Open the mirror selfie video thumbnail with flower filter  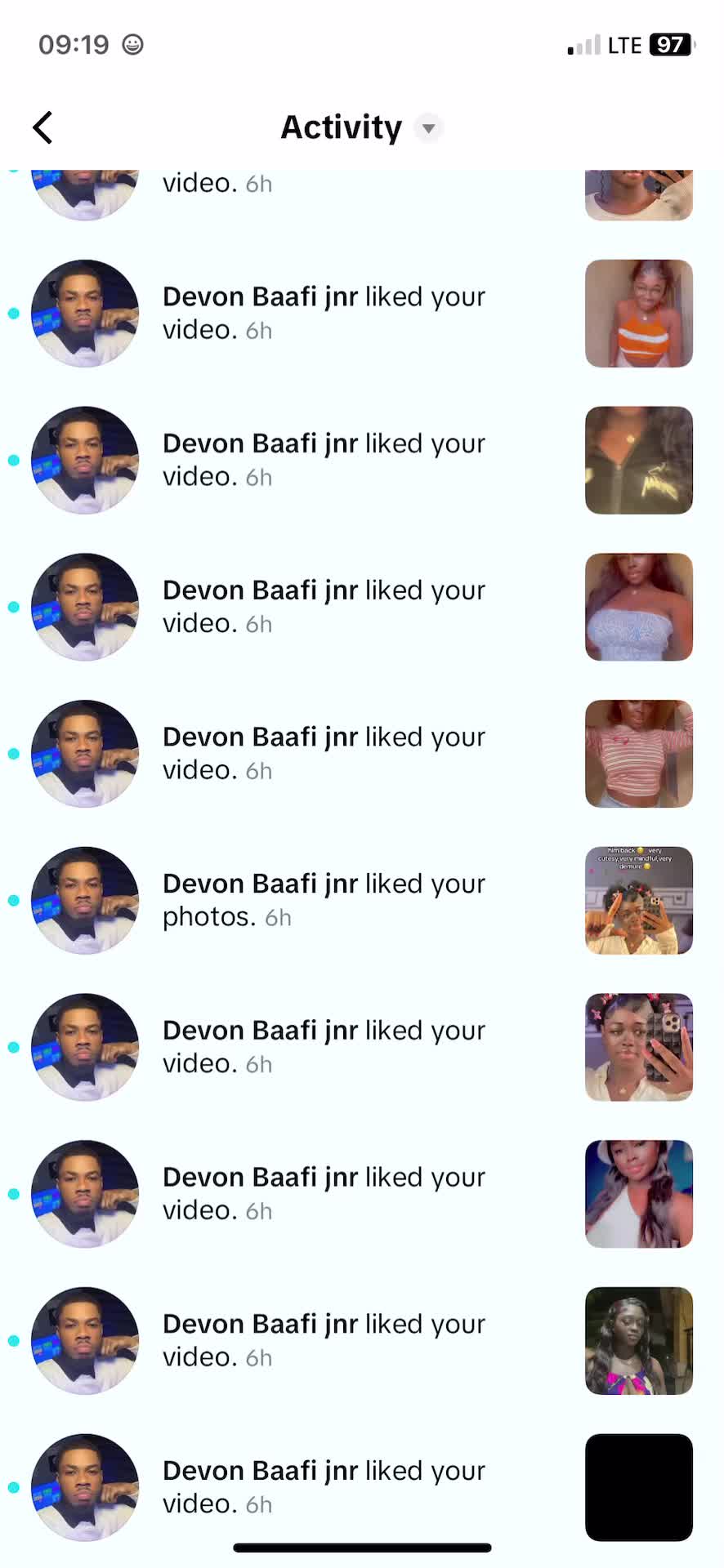pos(638,1047)
